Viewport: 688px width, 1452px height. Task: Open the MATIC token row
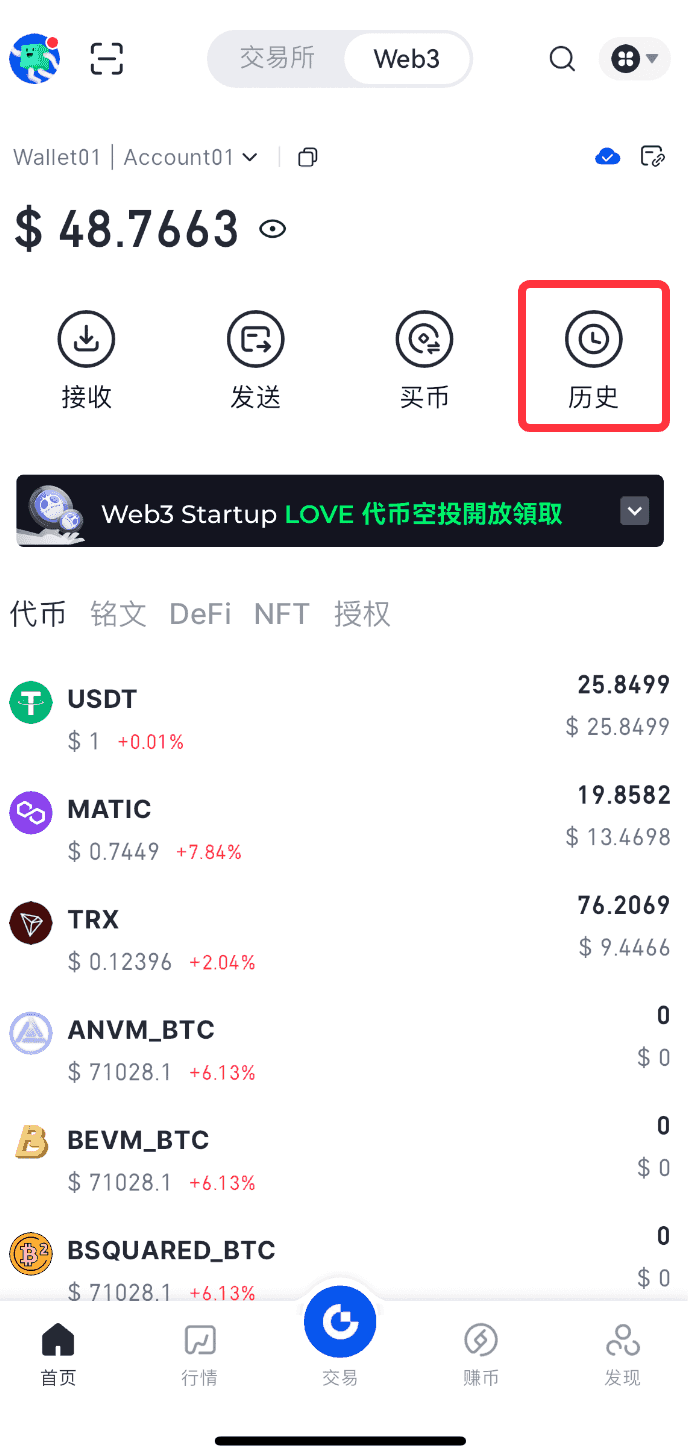[x=340, y=829]
